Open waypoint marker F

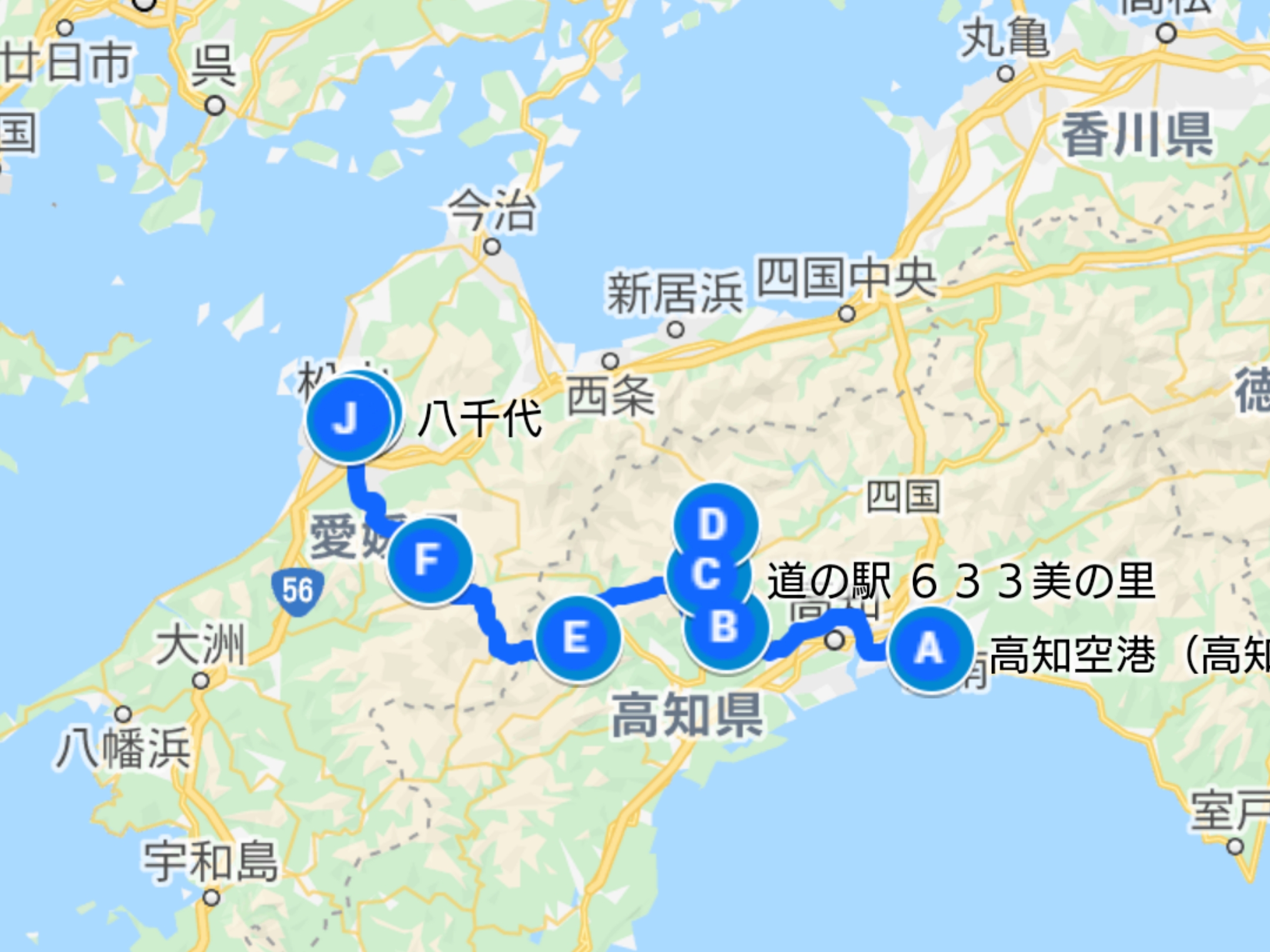coord(429,560)
